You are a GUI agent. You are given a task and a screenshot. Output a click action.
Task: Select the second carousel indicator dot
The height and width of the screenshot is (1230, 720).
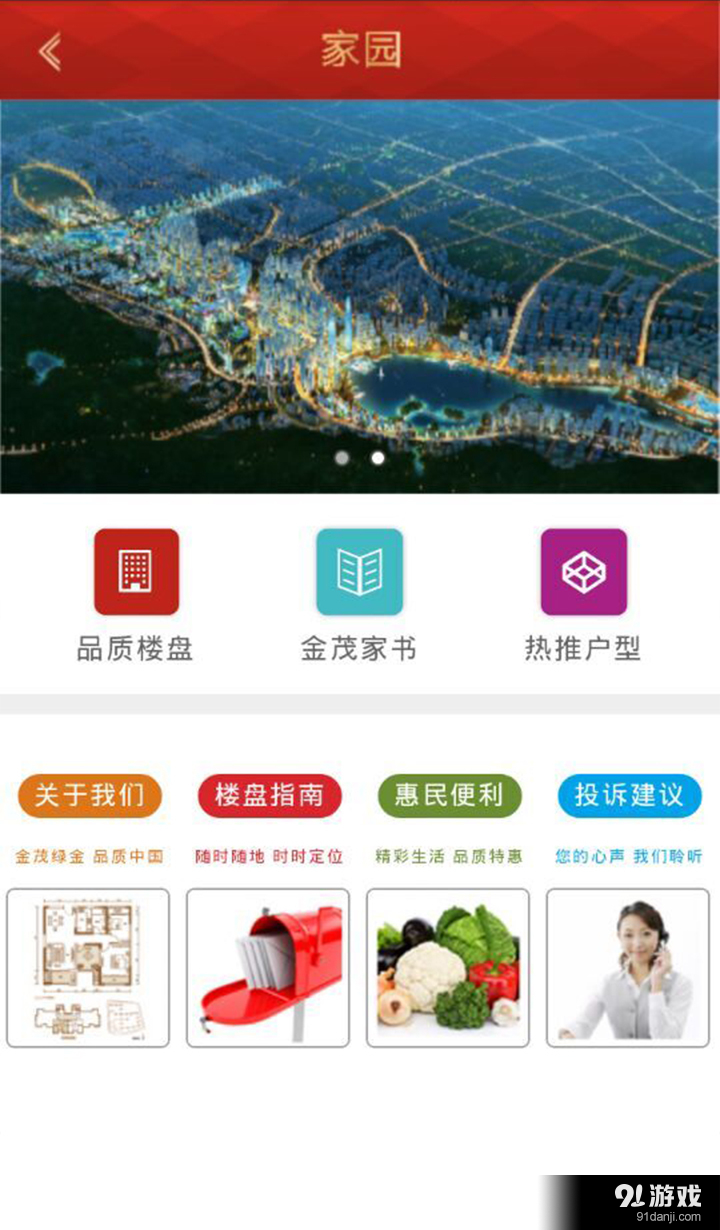pyautogui.click(x=376, y=458)
